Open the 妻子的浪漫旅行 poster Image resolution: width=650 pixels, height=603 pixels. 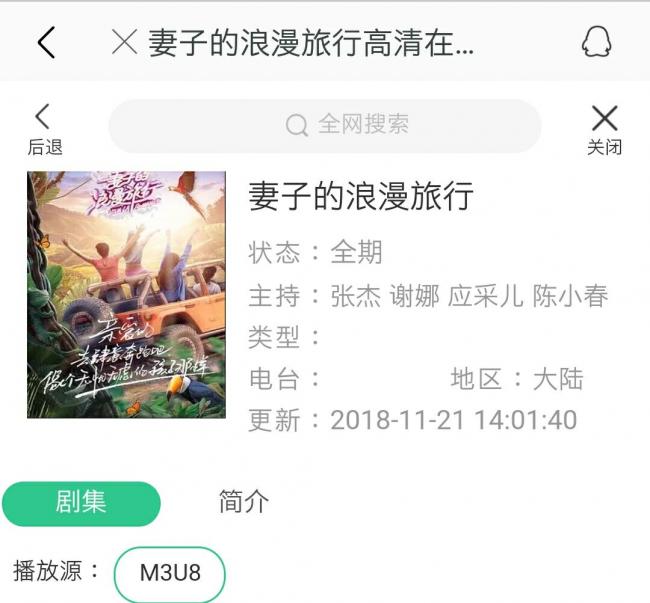click(x=126, y=294)
